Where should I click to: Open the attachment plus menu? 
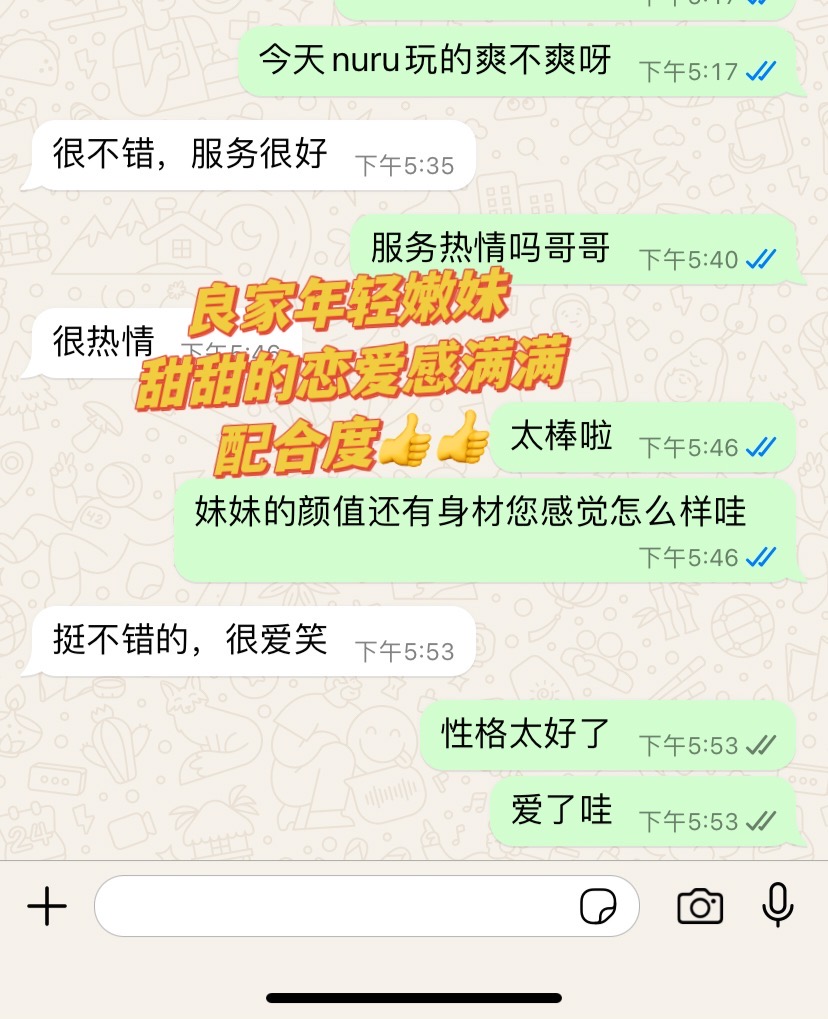point(46,907)
